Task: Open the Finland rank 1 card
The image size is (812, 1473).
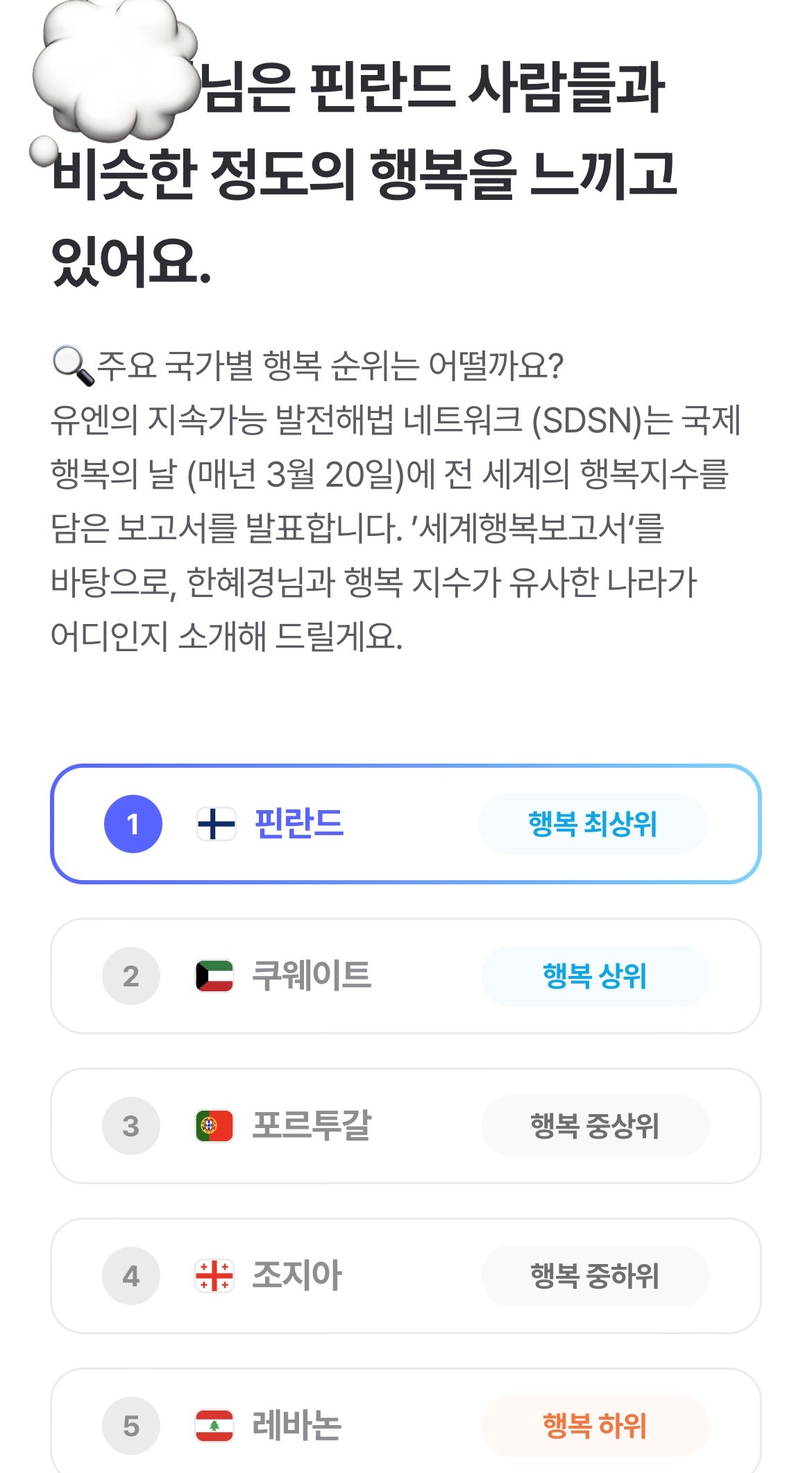Action: point(406,824)
